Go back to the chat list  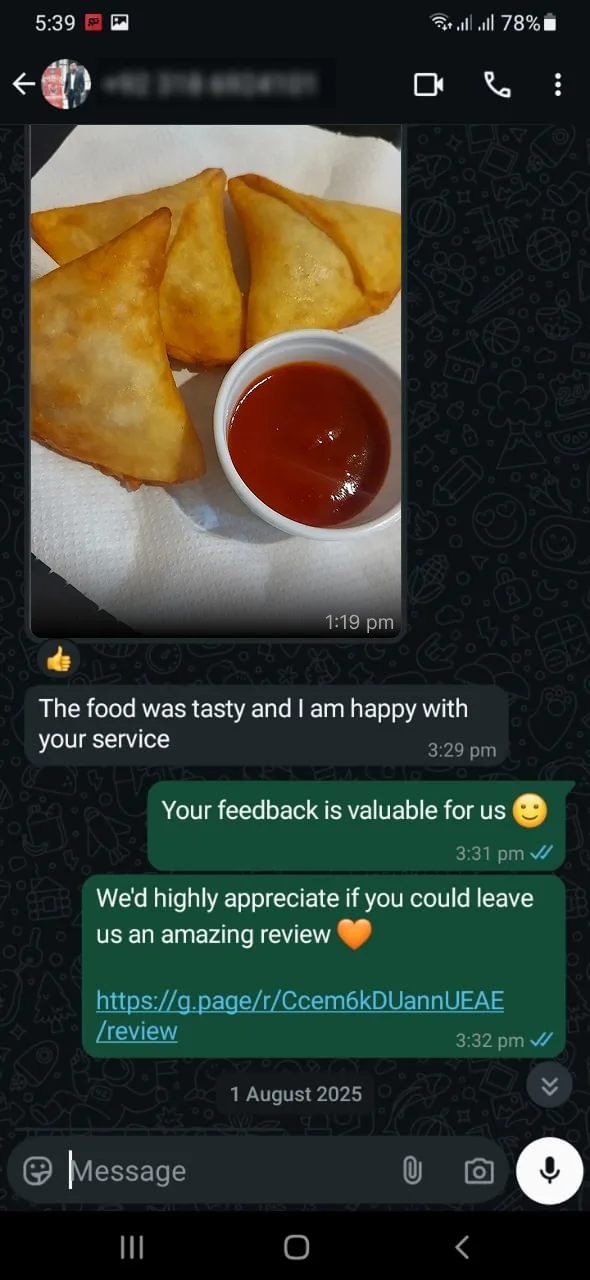click(24, 84)
